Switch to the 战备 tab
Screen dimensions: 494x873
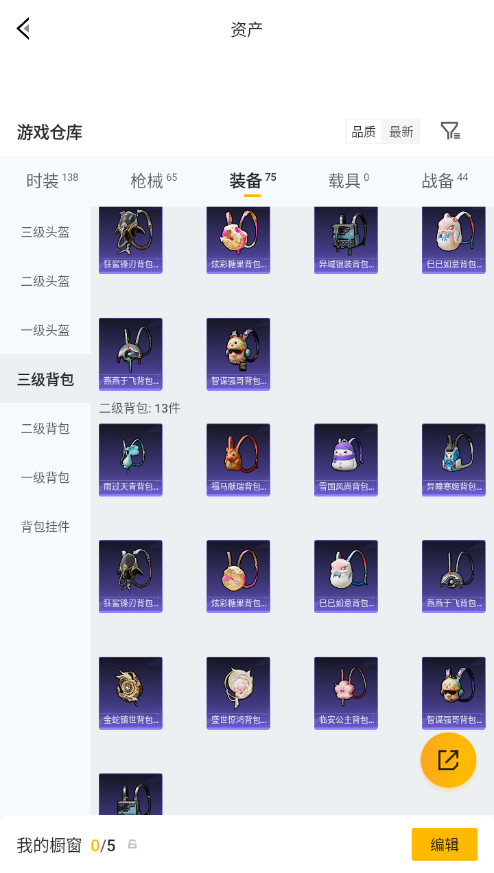444,180
